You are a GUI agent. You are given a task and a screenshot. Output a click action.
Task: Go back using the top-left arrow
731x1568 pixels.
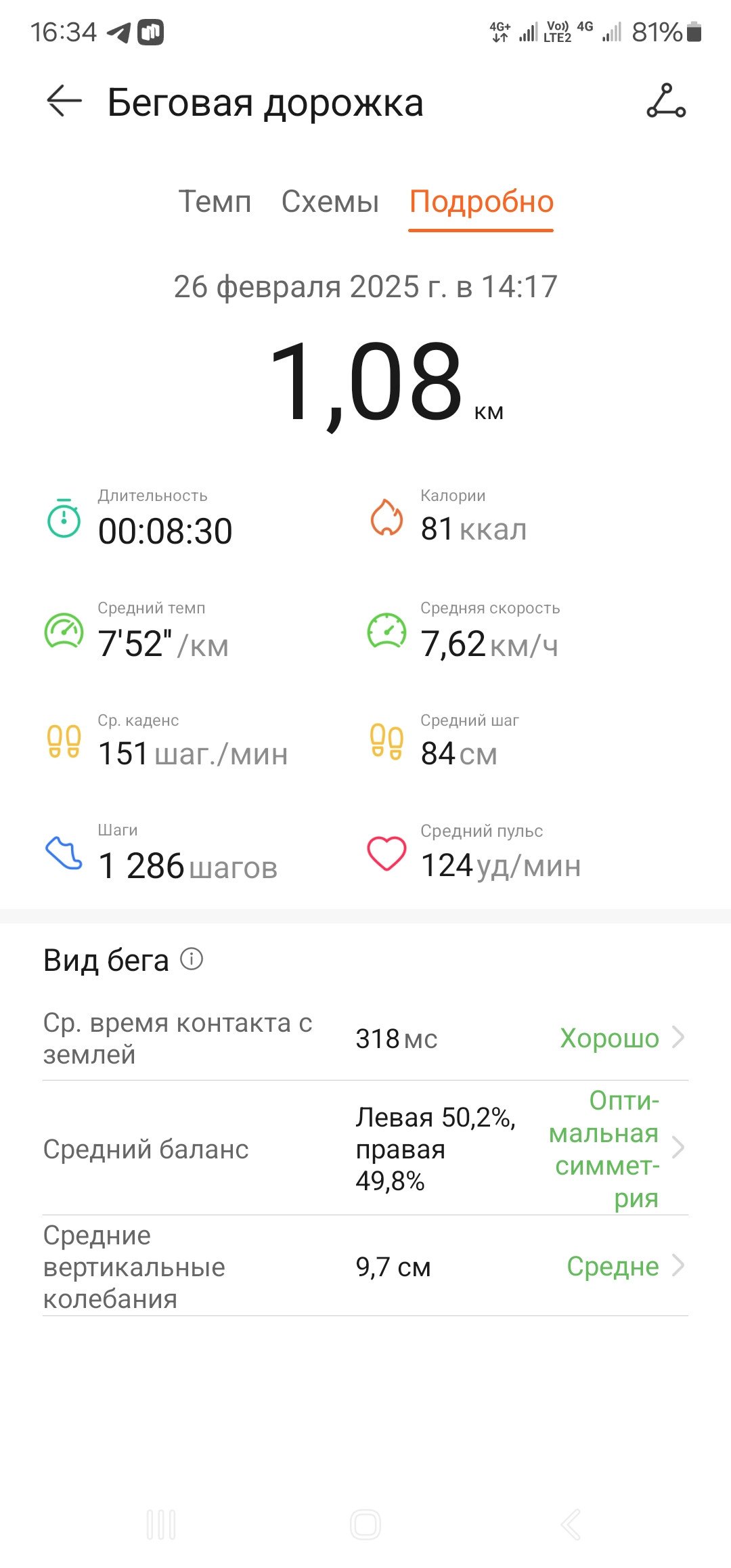64,102
